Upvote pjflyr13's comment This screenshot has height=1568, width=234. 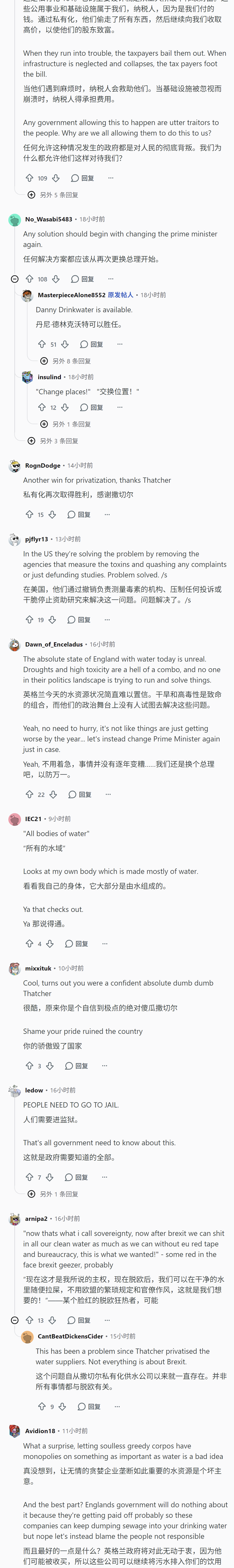tap(29, 620)
